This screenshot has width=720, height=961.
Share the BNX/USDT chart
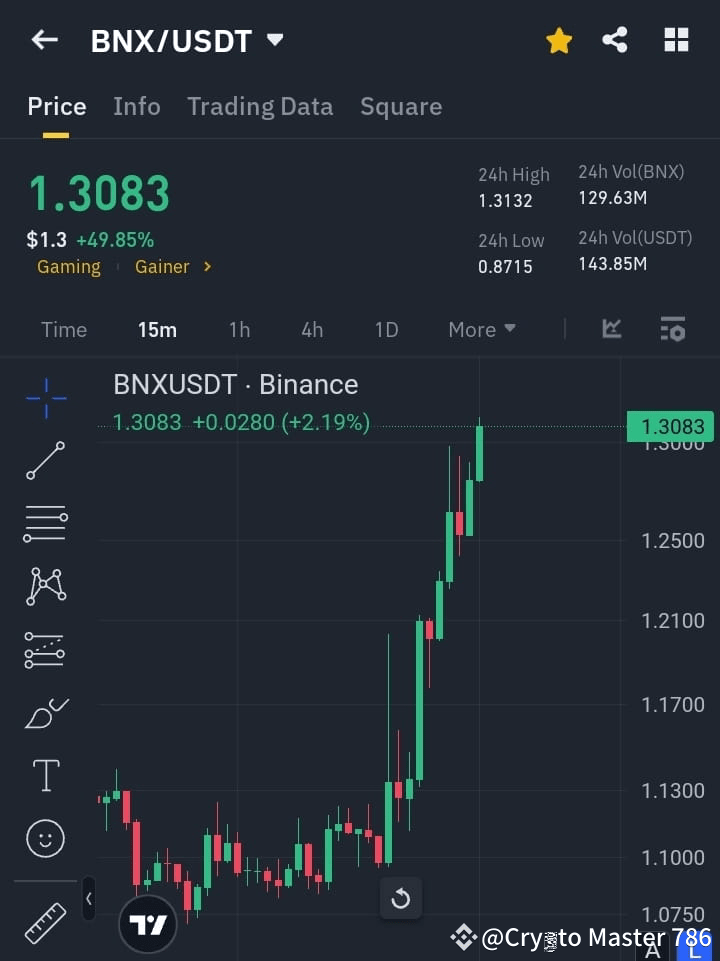[615, 40]
